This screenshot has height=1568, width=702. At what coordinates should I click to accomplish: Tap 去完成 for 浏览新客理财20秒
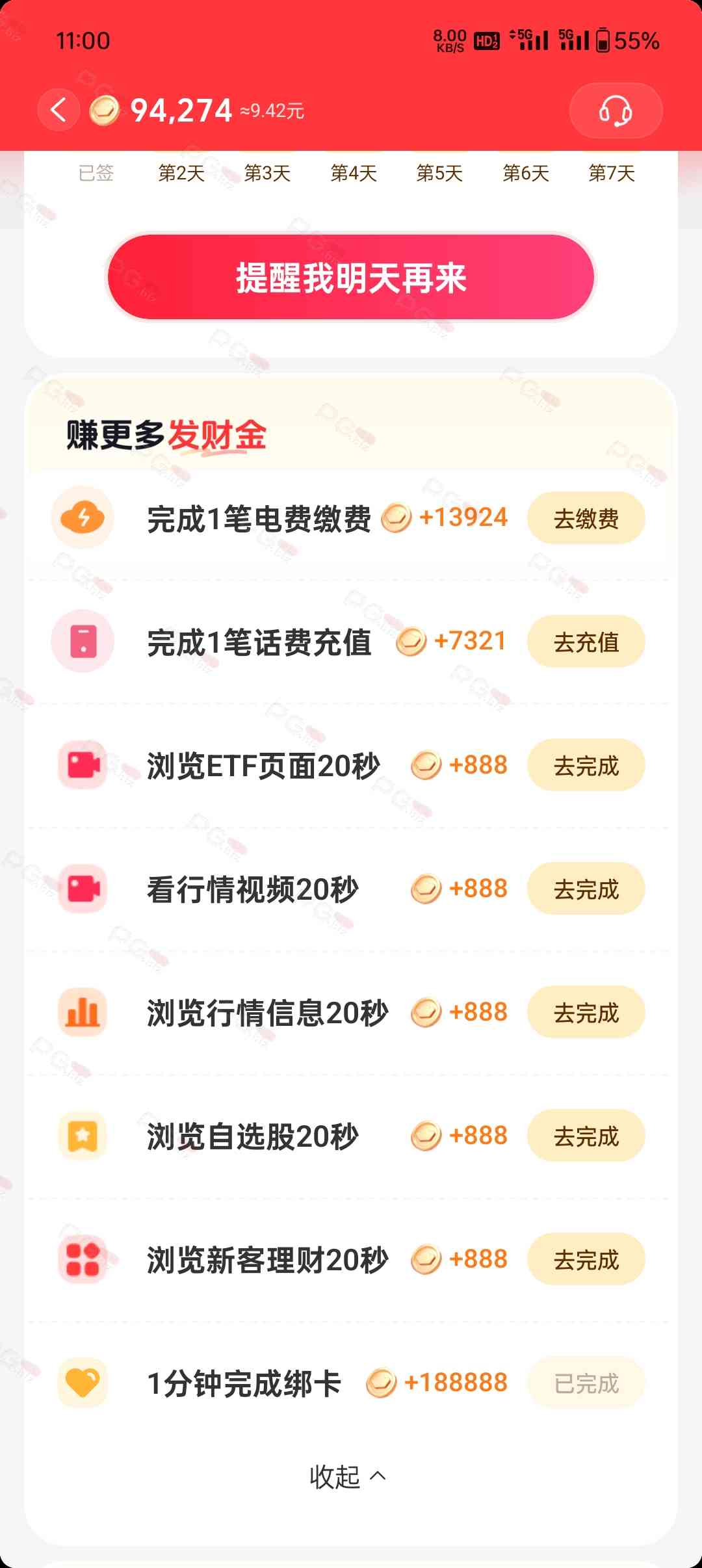(586, 1259)
